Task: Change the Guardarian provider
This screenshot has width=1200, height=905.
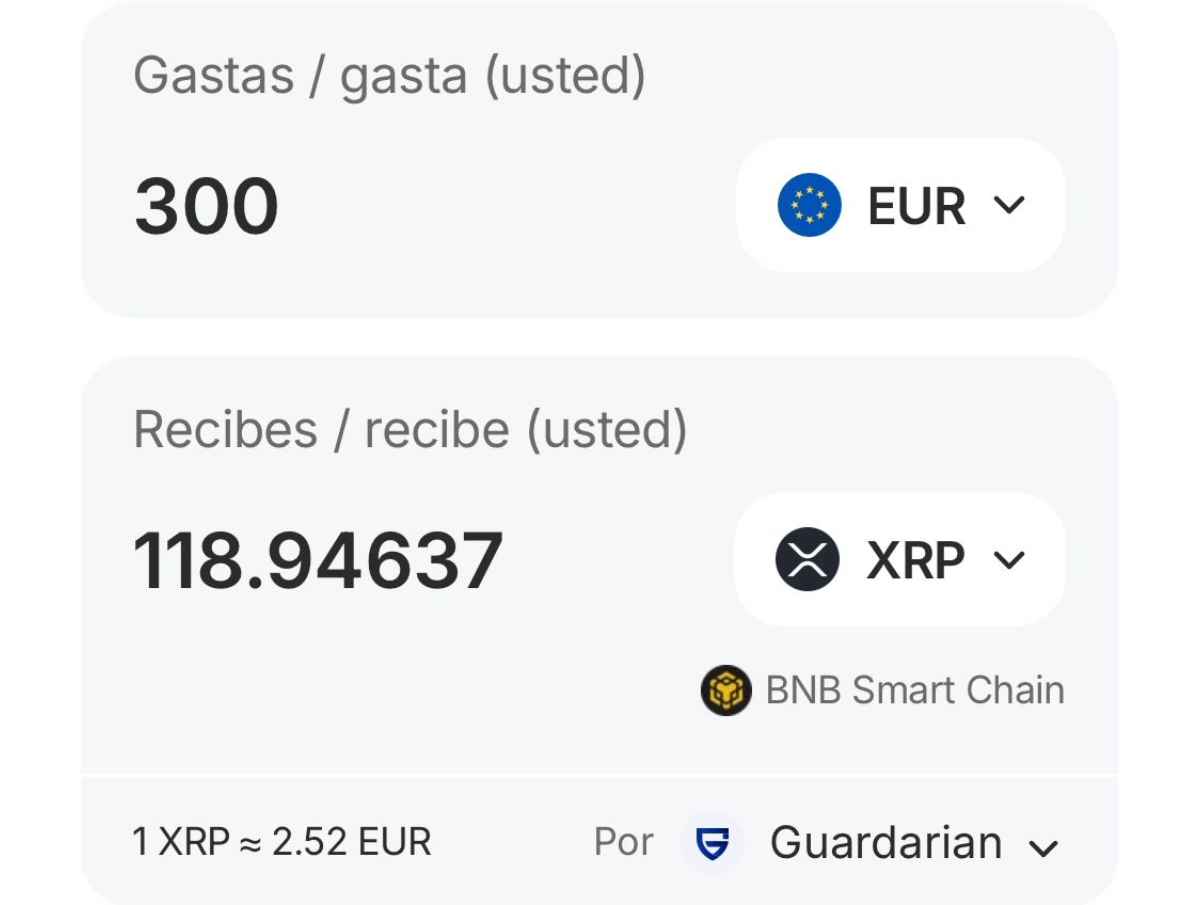Action: (x=885, y=843)
